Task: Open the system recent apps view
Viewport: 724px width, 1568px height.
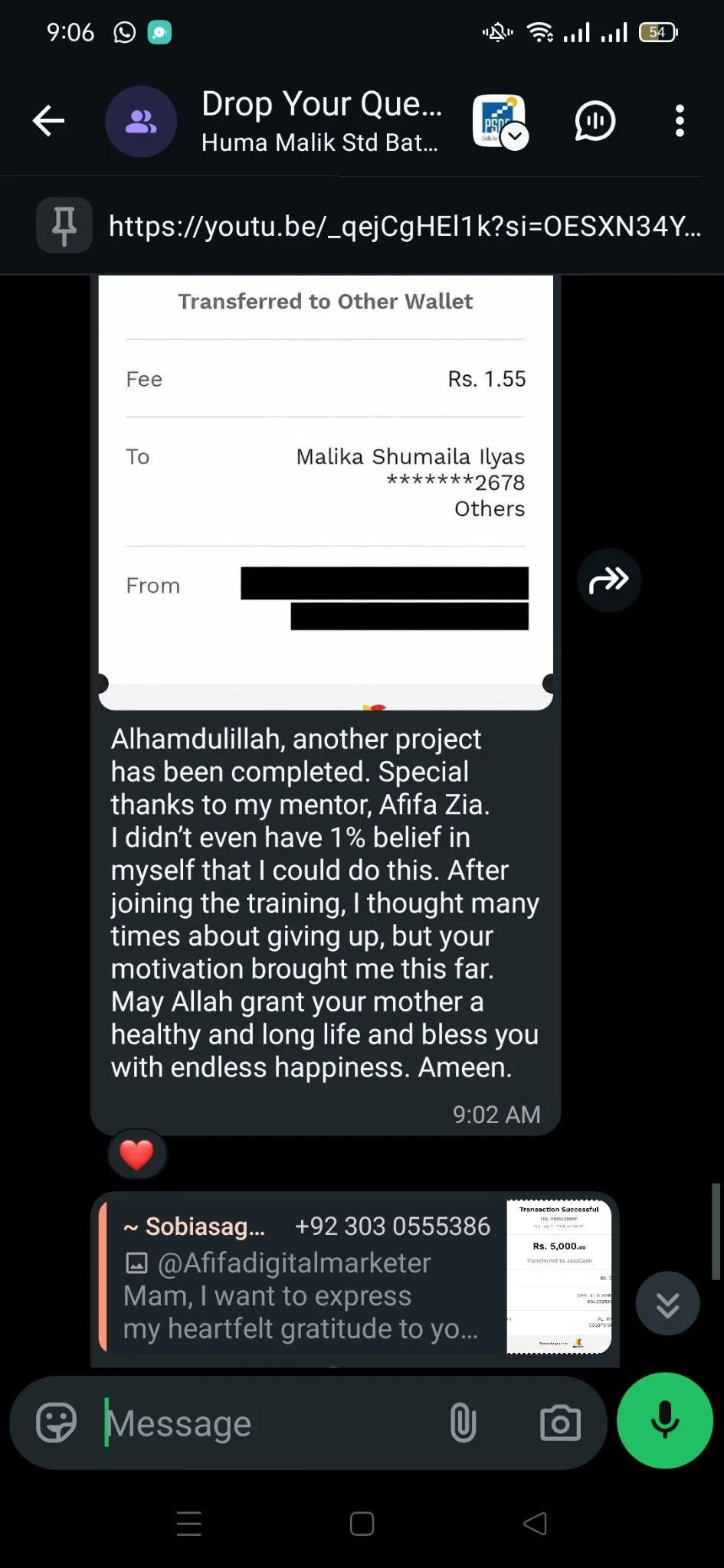Action: pyautogui.click(x=189, y=1524)
